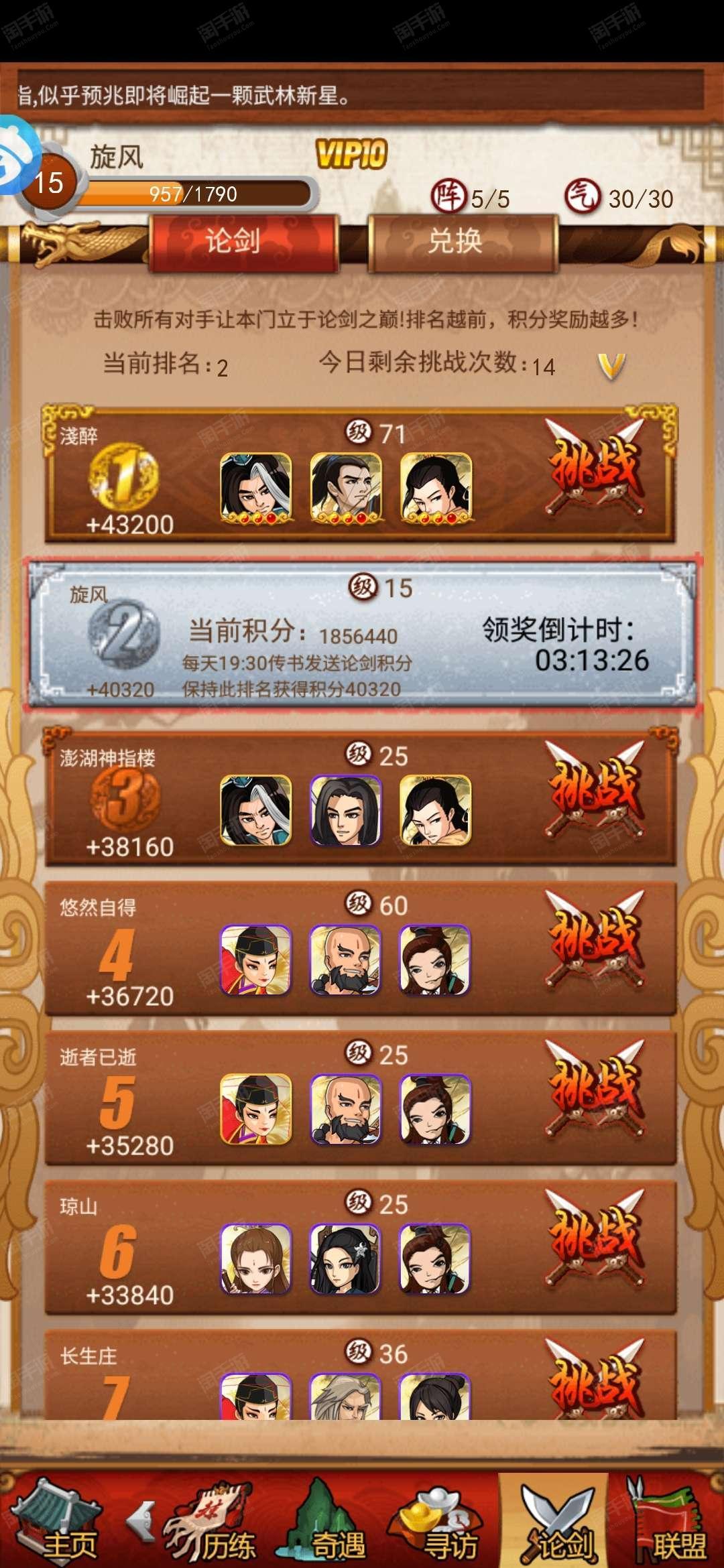Open 寻访 in bottom navigation

coord(439,1521)
